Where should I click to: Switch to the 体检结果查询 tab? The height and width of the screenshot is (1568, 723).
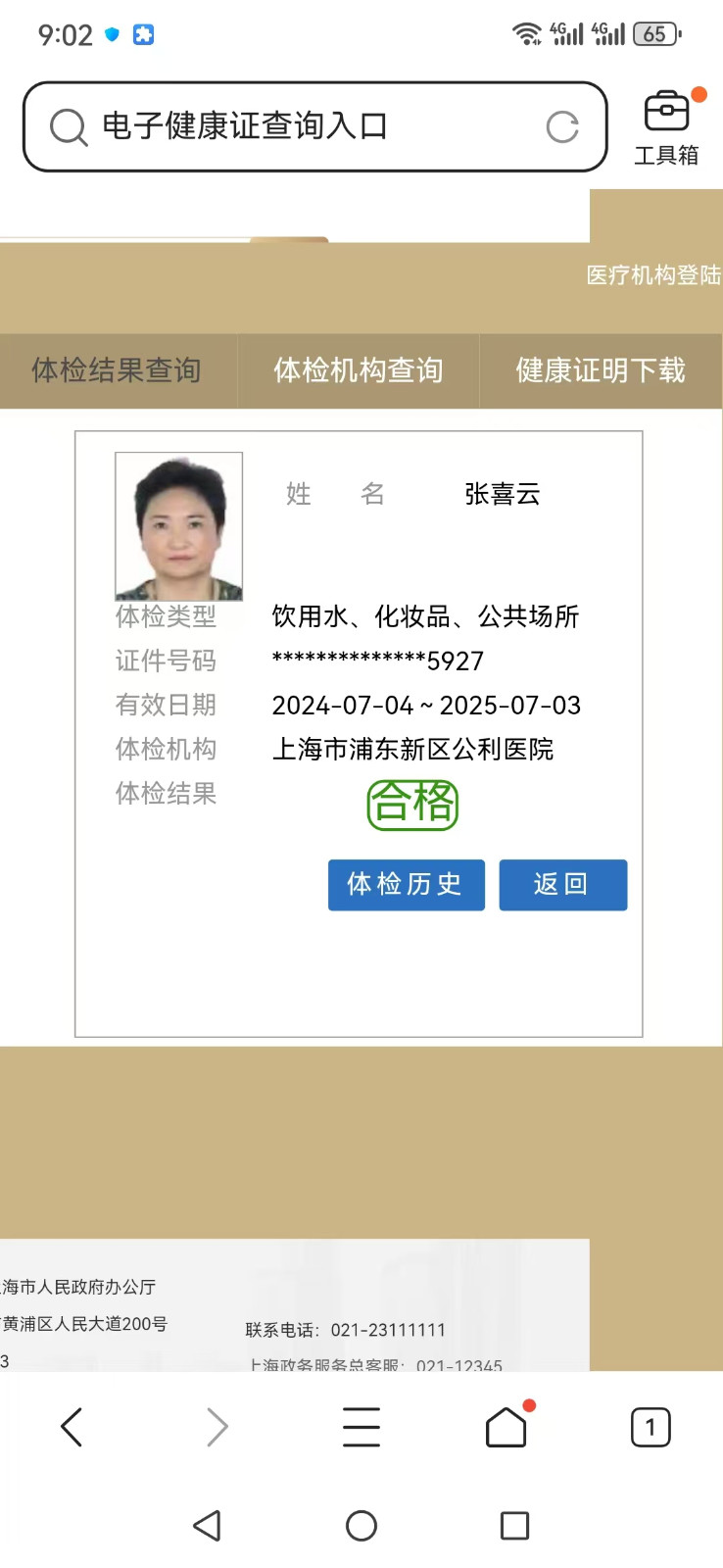coord(117,370)
